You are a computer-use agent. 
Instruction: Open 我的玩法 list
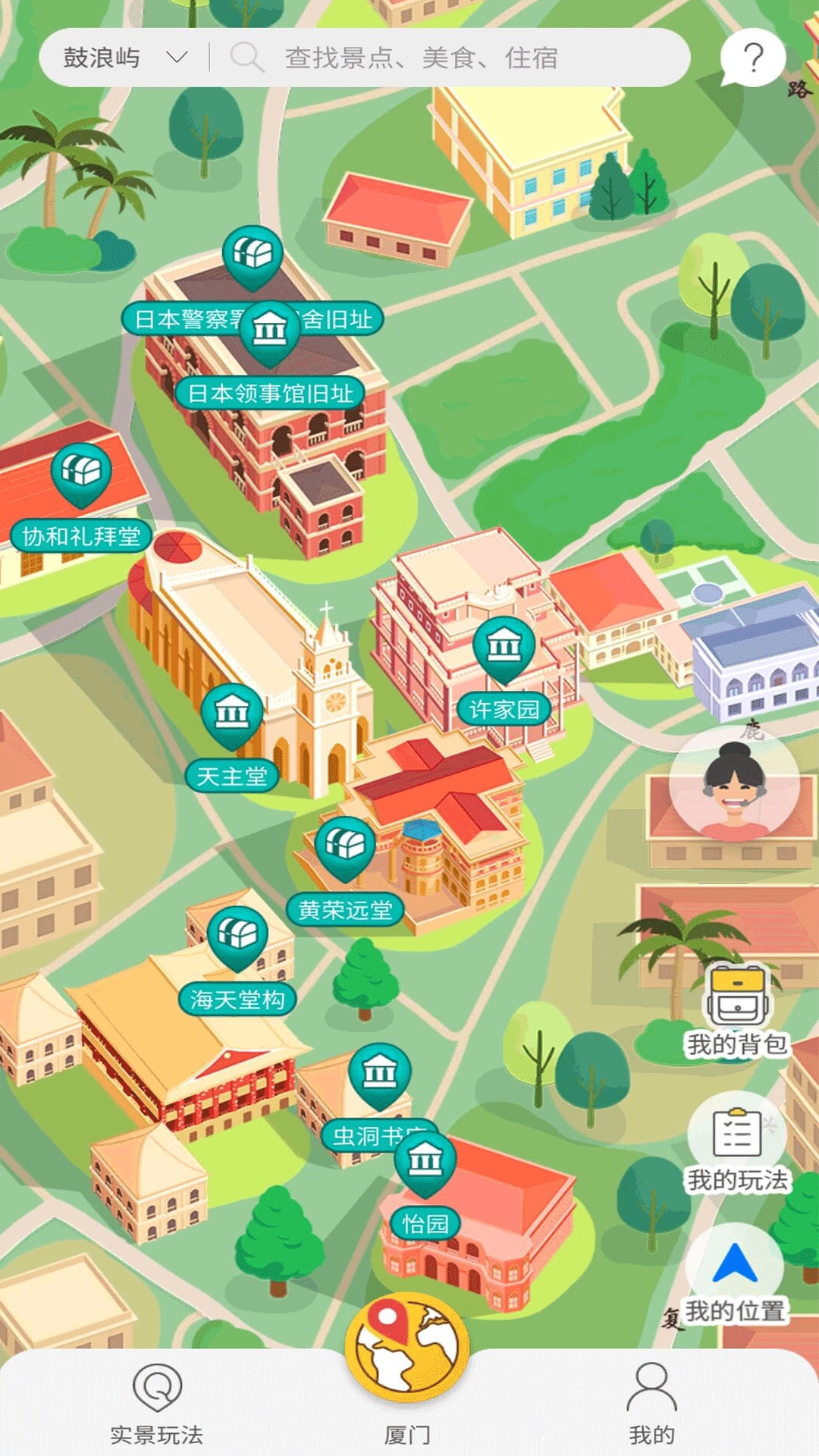point(737,1147)
